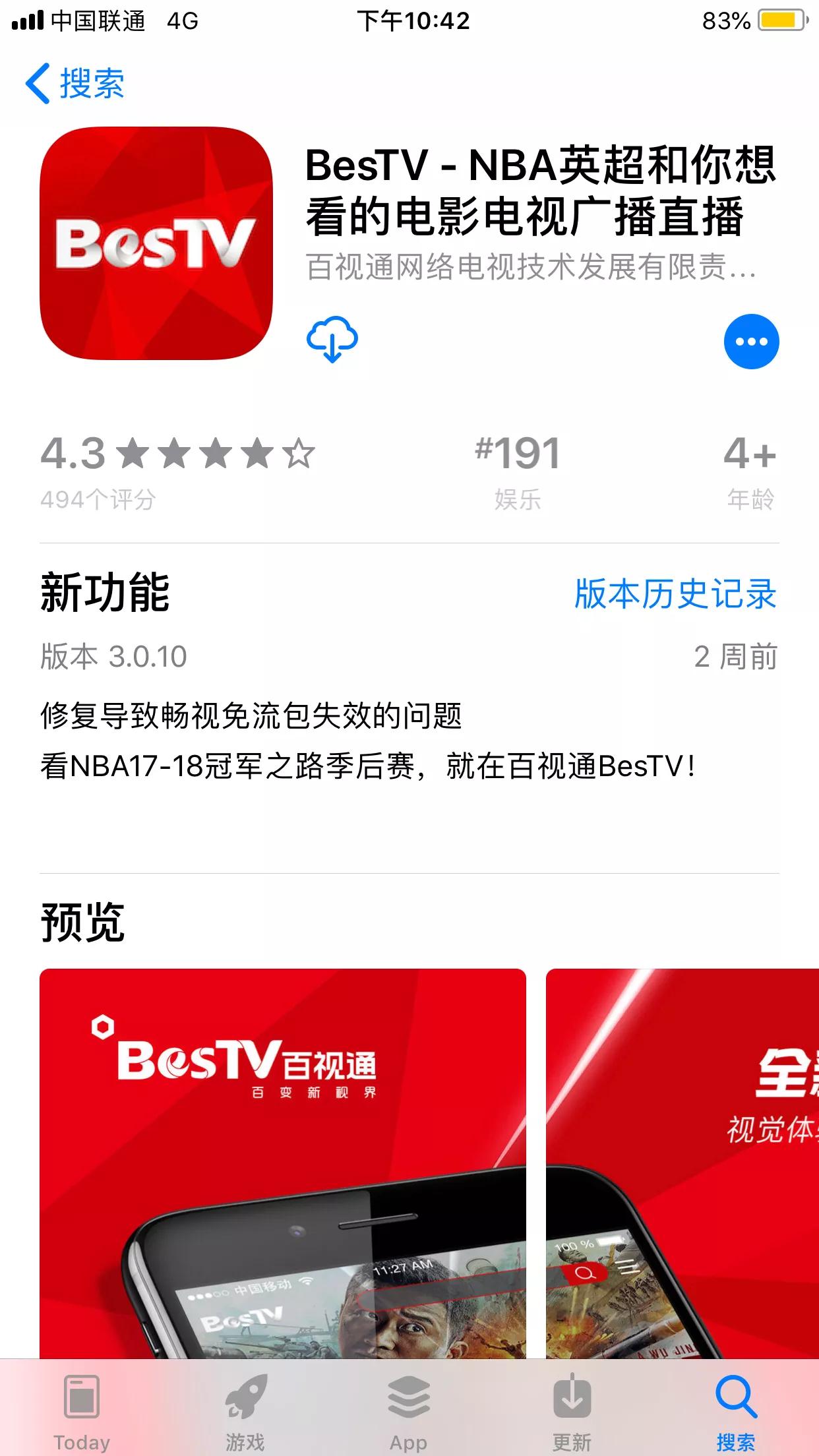This screenshot has width=819, height=1456.
Task: Open 版本历史记录 link
Action: (x=675, y=594)
